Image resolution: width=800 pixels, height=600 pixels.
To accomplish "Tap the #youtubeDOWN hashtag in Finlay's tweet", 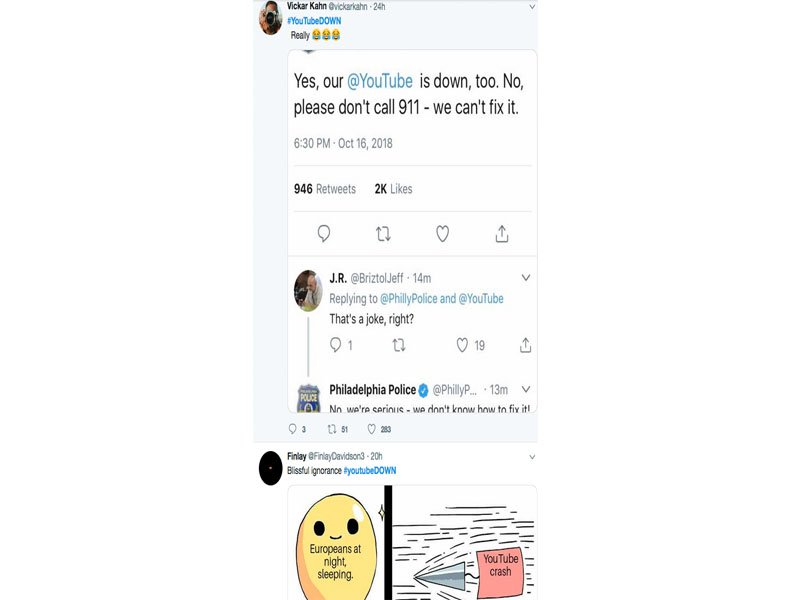I will tap(369, 470).
